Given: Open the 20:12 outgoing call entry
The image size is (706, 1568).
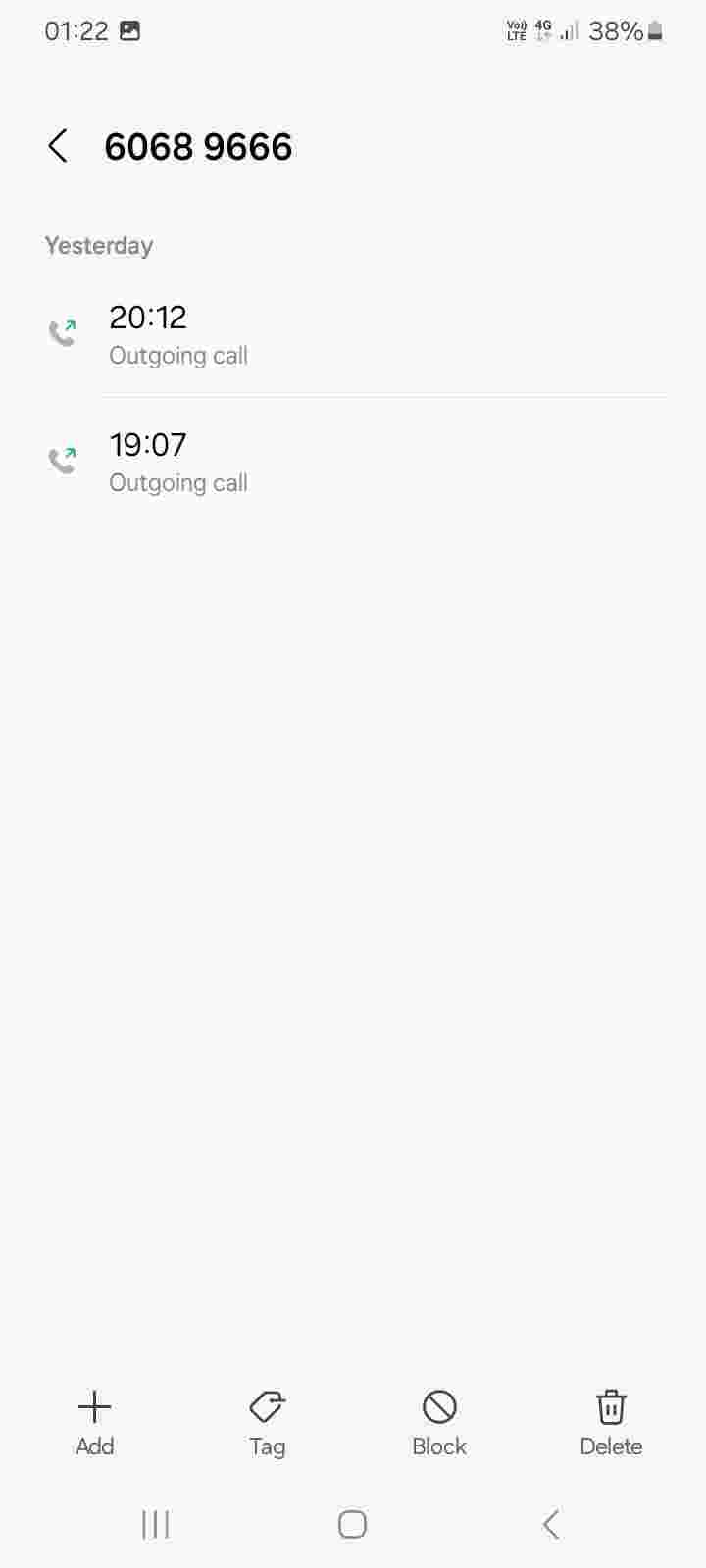Looking at the screenshot, I should click(x=353, y=334).
